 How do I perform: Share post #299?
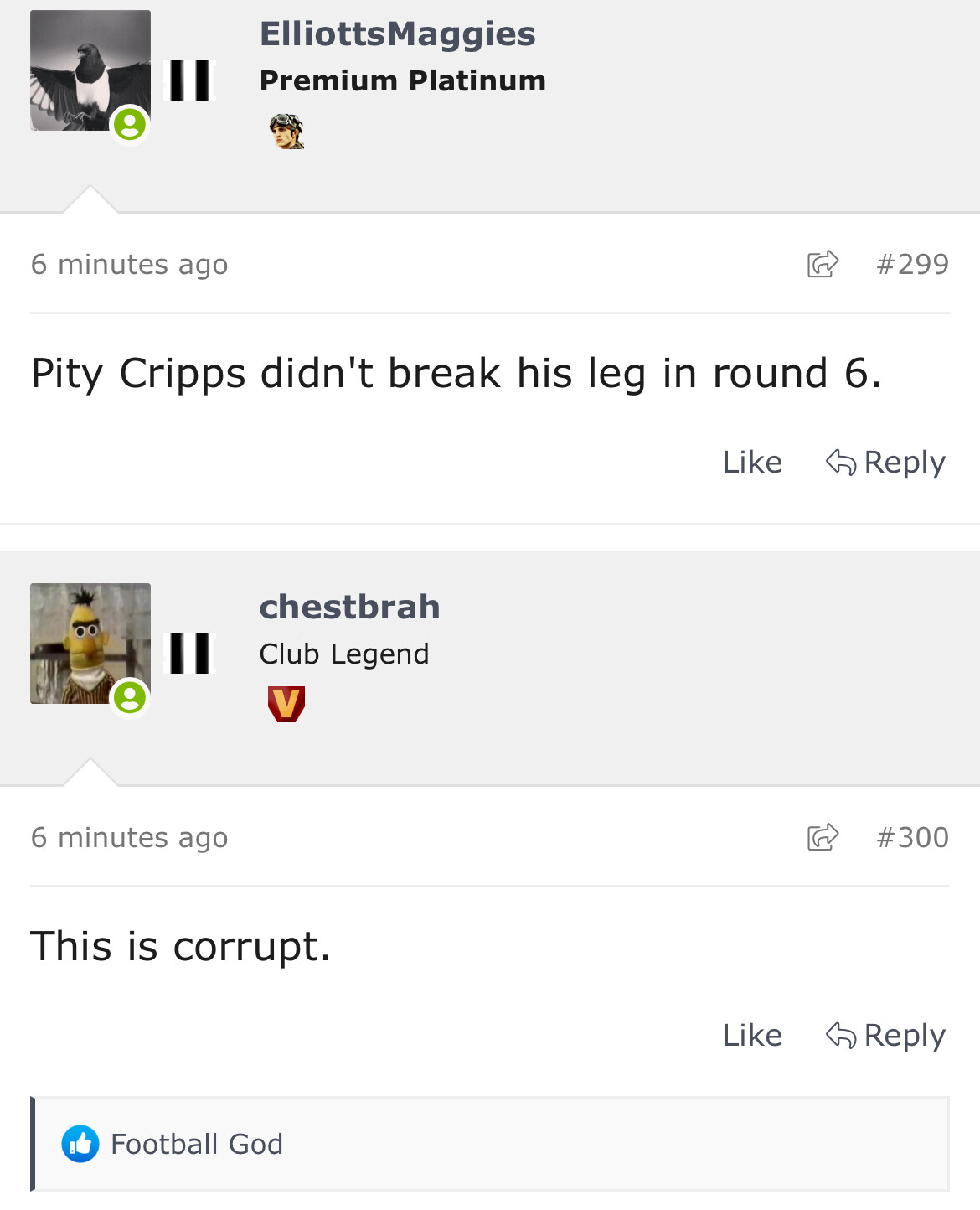(823, 264)
